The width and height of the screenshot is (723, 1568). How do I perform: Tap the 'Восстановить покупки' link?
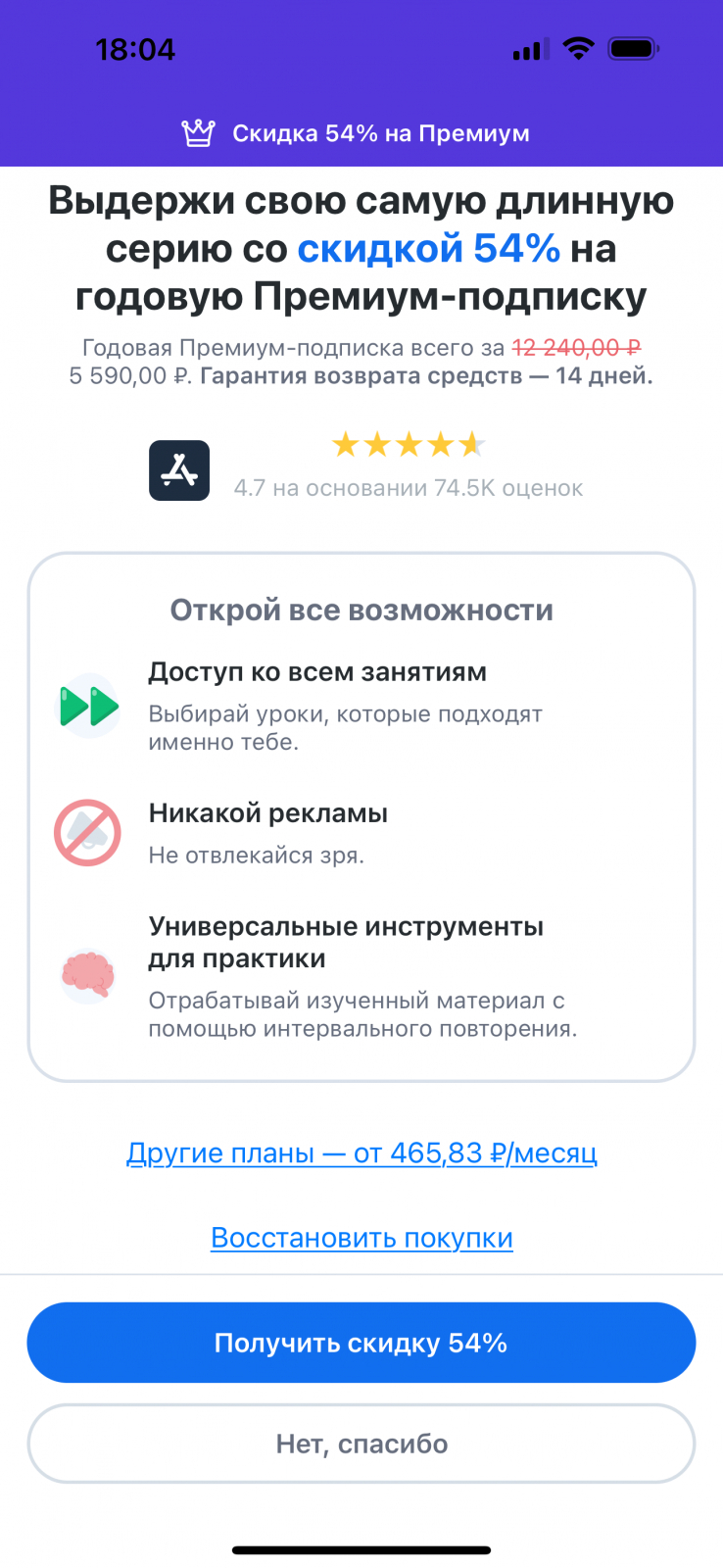click(361, 1238)
